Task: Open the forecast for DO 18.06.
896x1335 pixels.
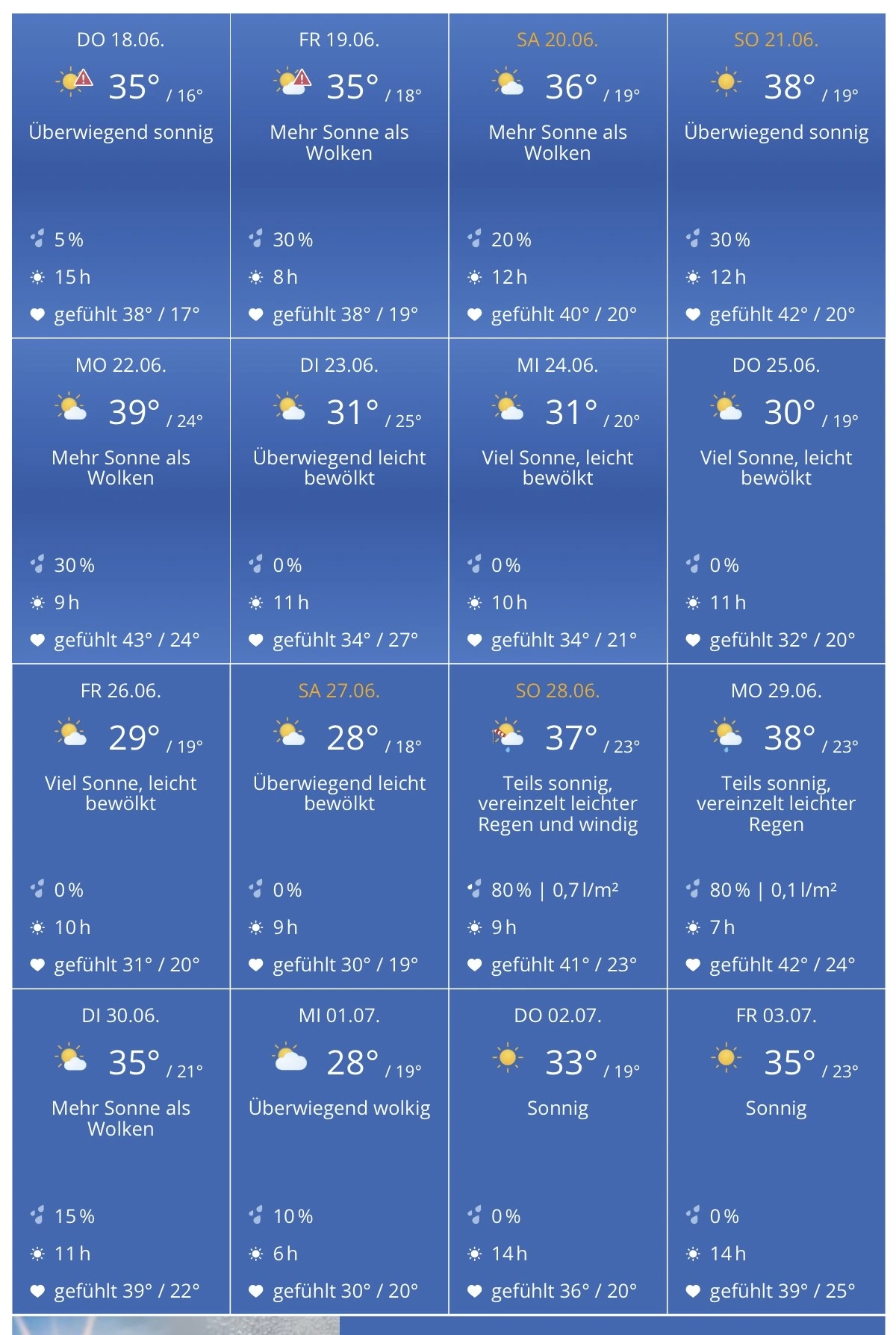Action: coord(121,175)
